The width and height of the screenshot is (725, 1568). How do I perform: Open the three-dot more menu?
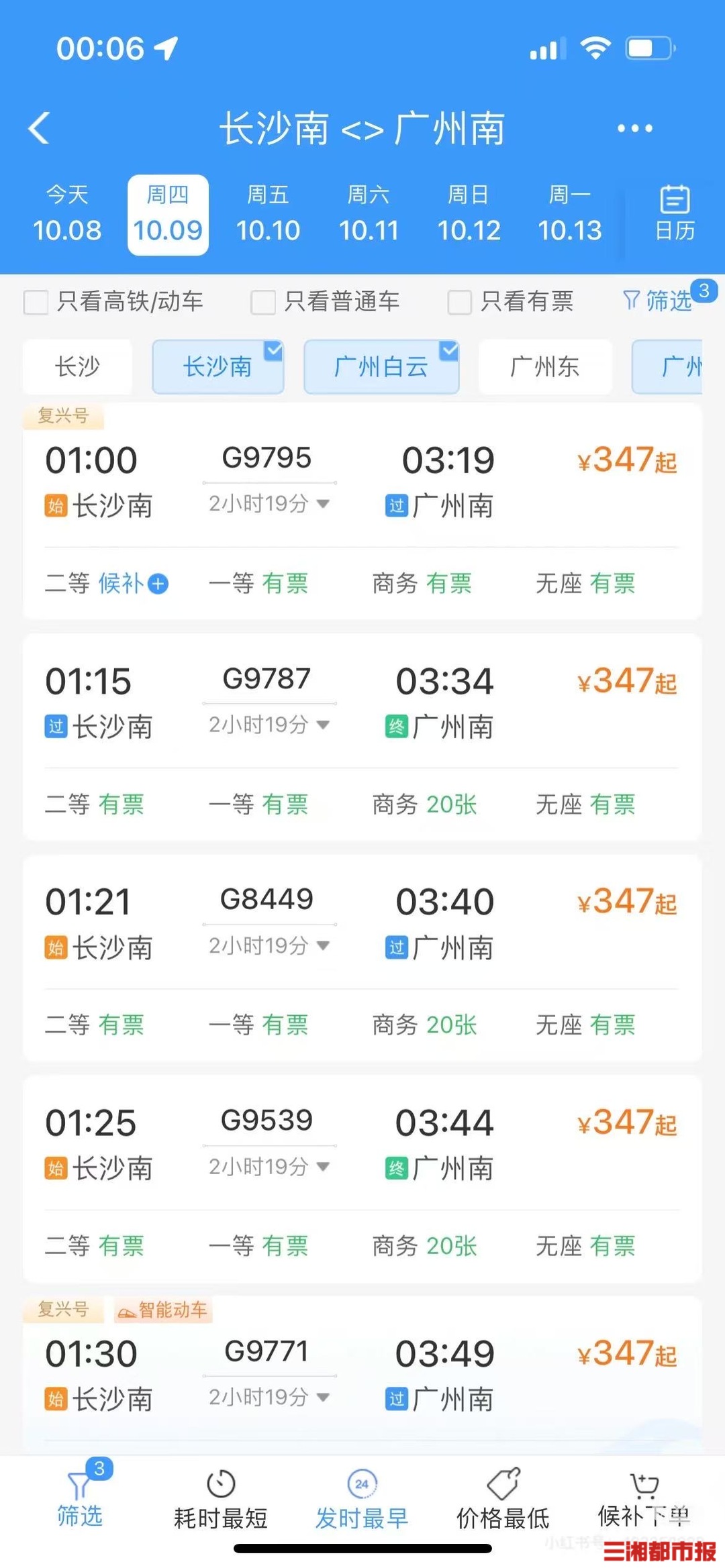pyautogui.click(x=634, y=128)
